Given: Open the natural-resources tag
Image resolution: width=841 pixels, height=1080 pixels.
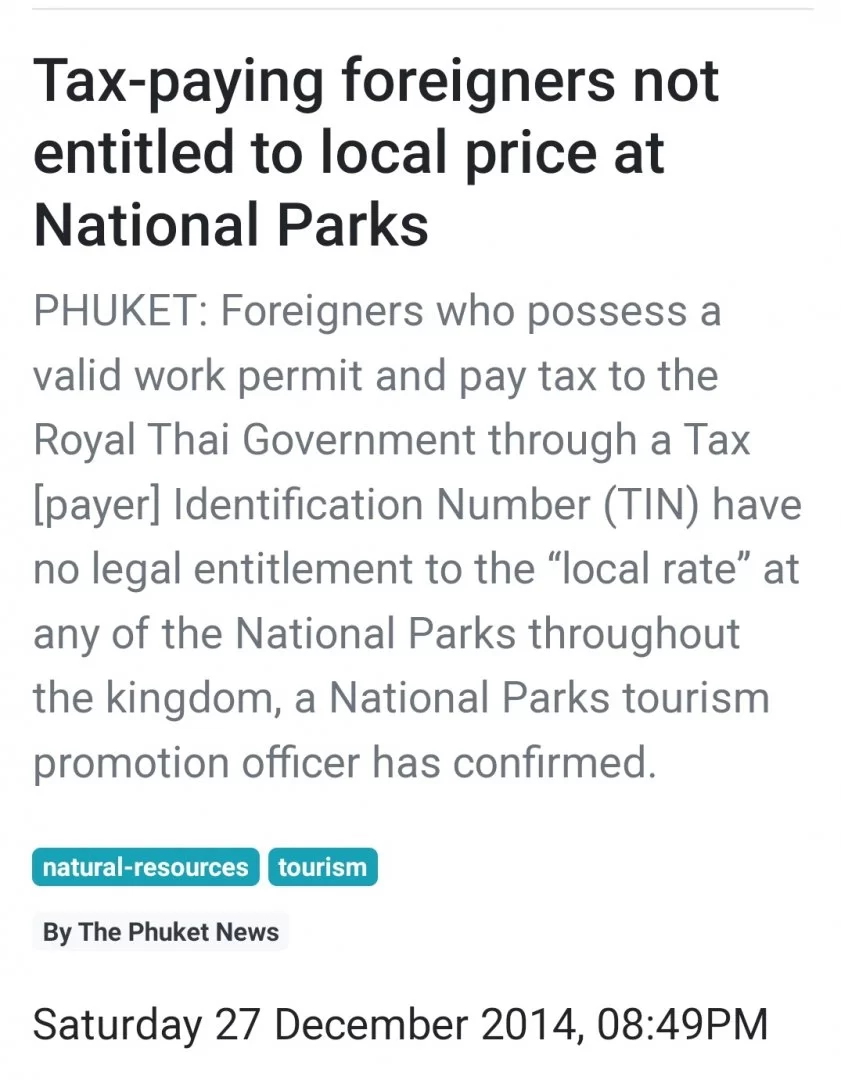Looking at the screenshot, I should point(145,867).
